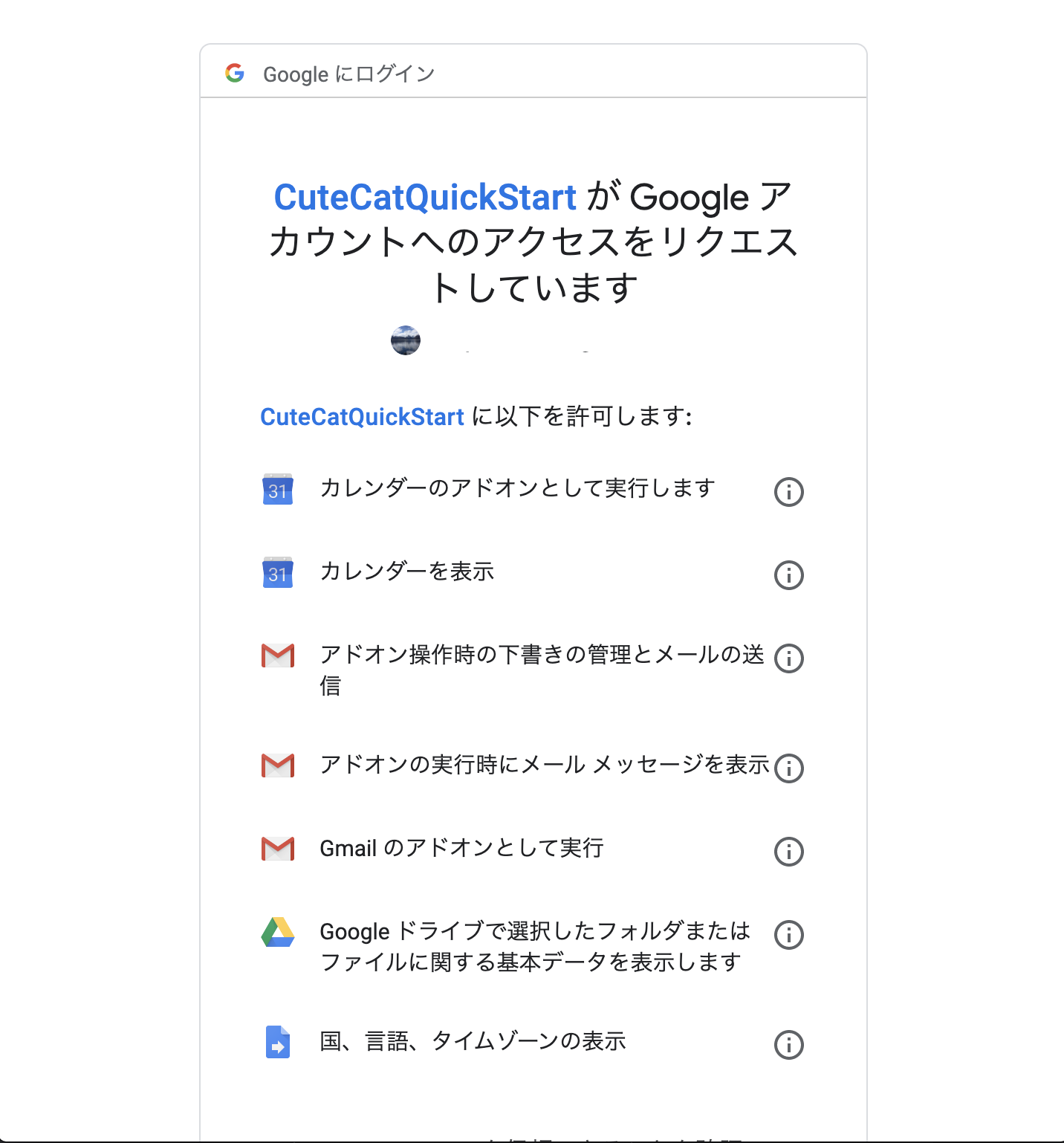Click the Google logo in the header
1064x1143 pixels.
[x=235, y=72]
